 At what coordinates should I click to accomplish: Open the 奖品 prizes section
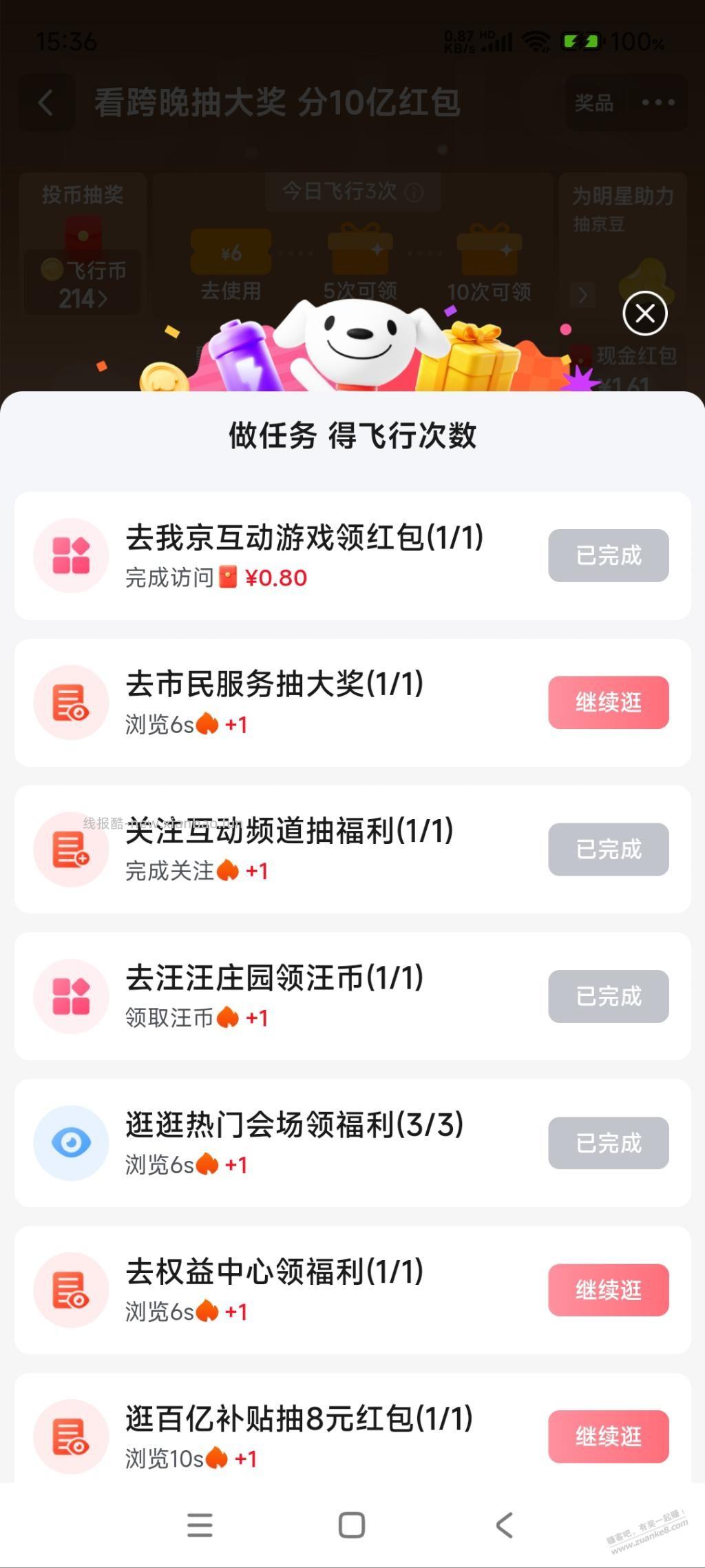[x=593, y=103]
